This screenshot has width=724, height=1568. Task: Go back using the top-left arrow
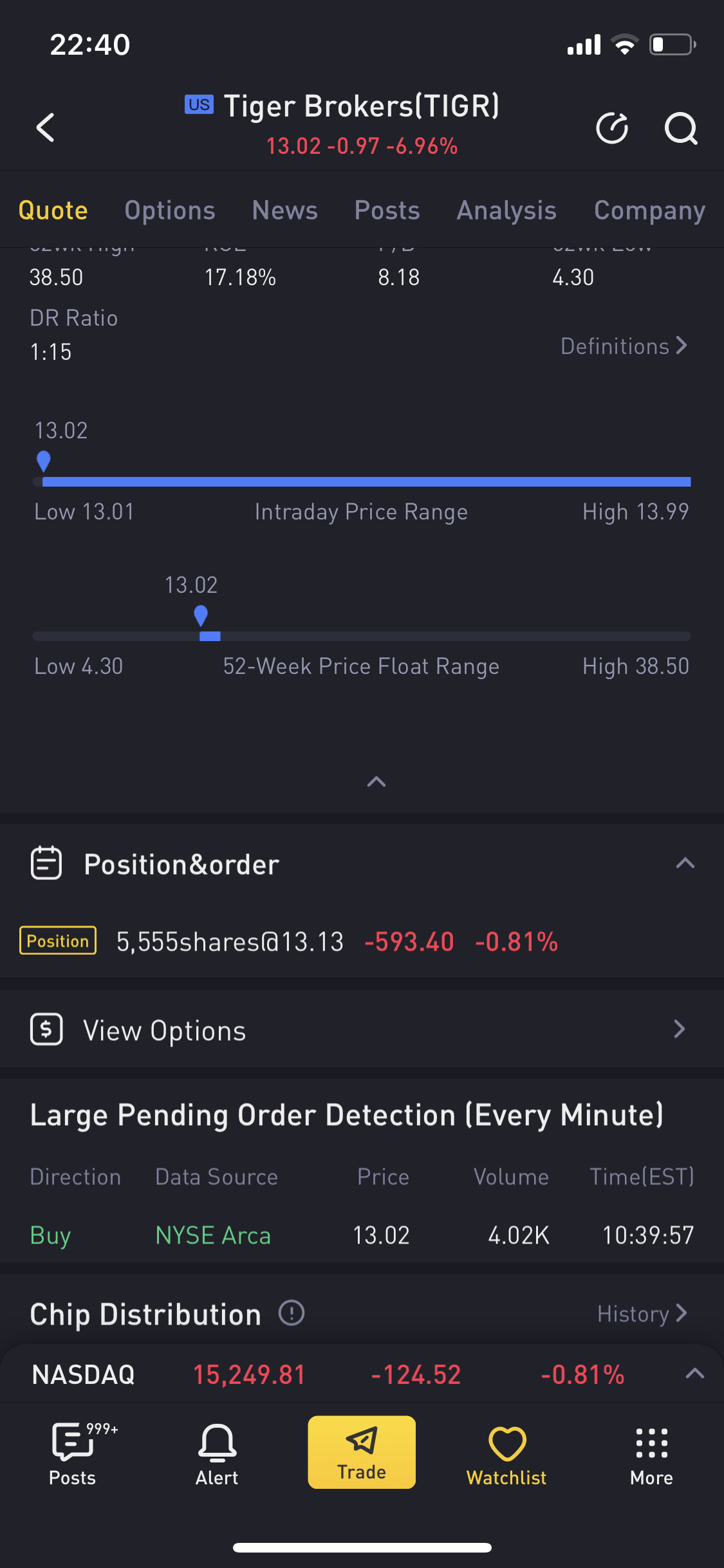(45, 127)
